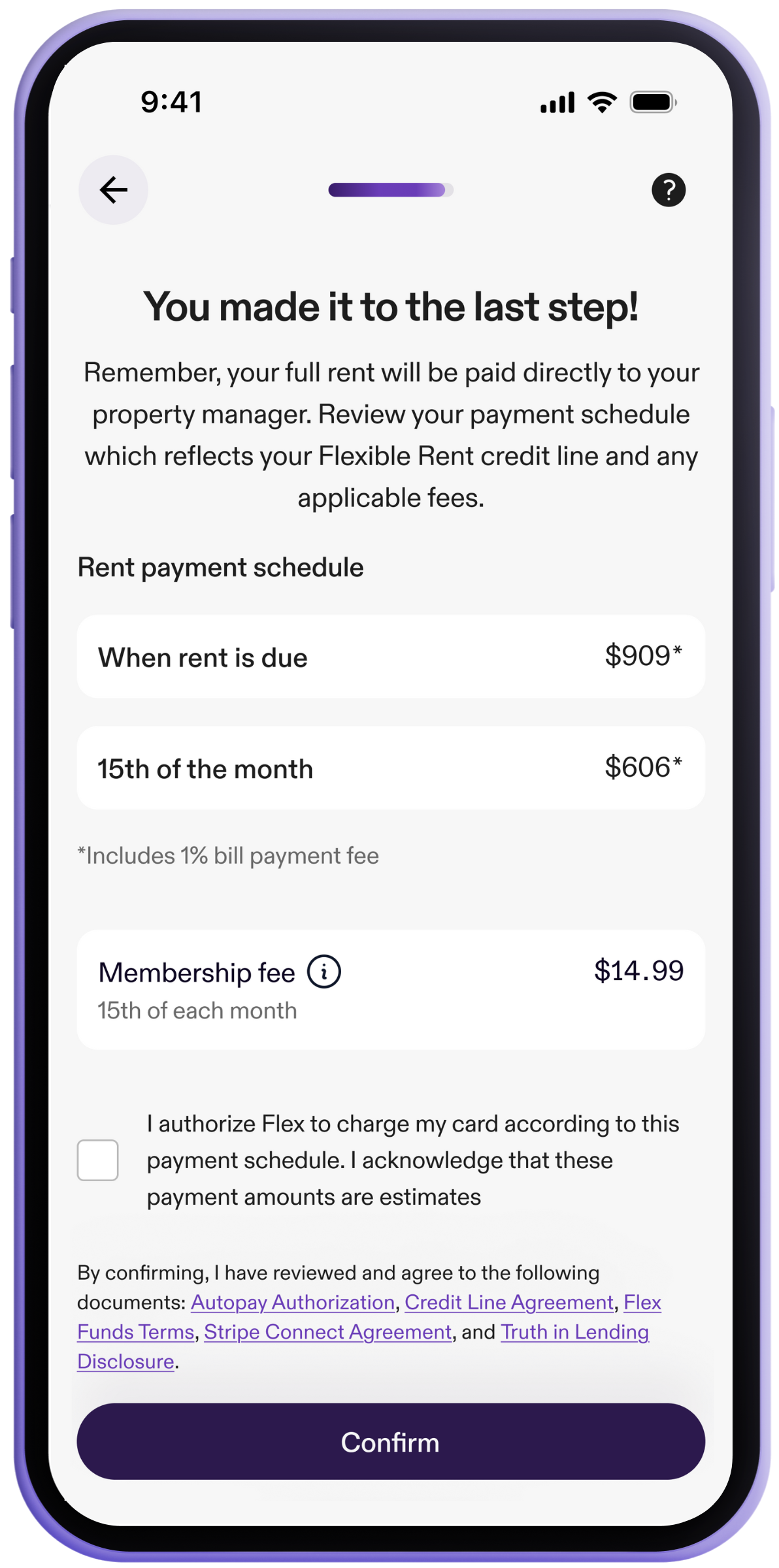Go back using the arrow button
The image size is (779, 1568).
click(113, 190)
